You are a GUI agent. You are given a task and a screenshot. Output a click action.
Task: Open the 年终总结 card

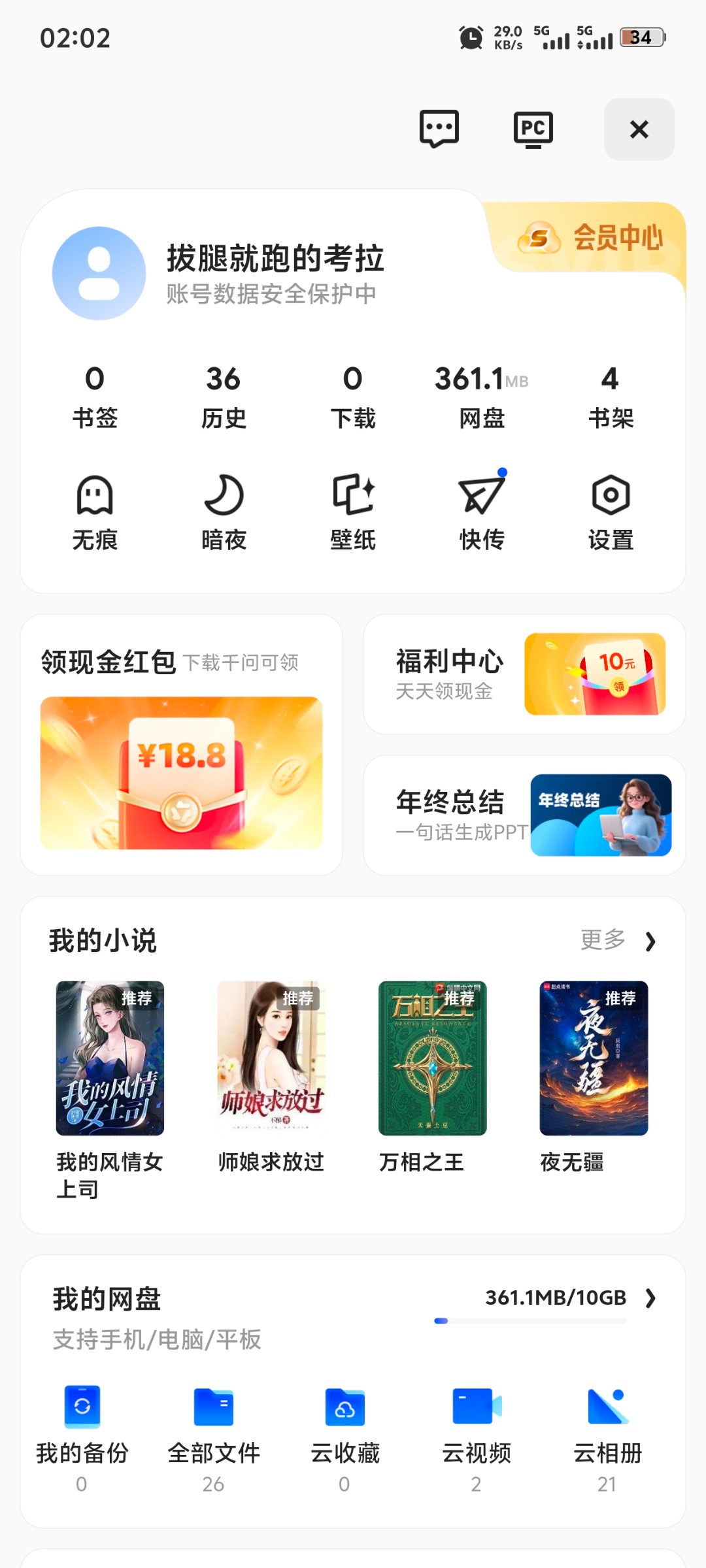point(524,815)
